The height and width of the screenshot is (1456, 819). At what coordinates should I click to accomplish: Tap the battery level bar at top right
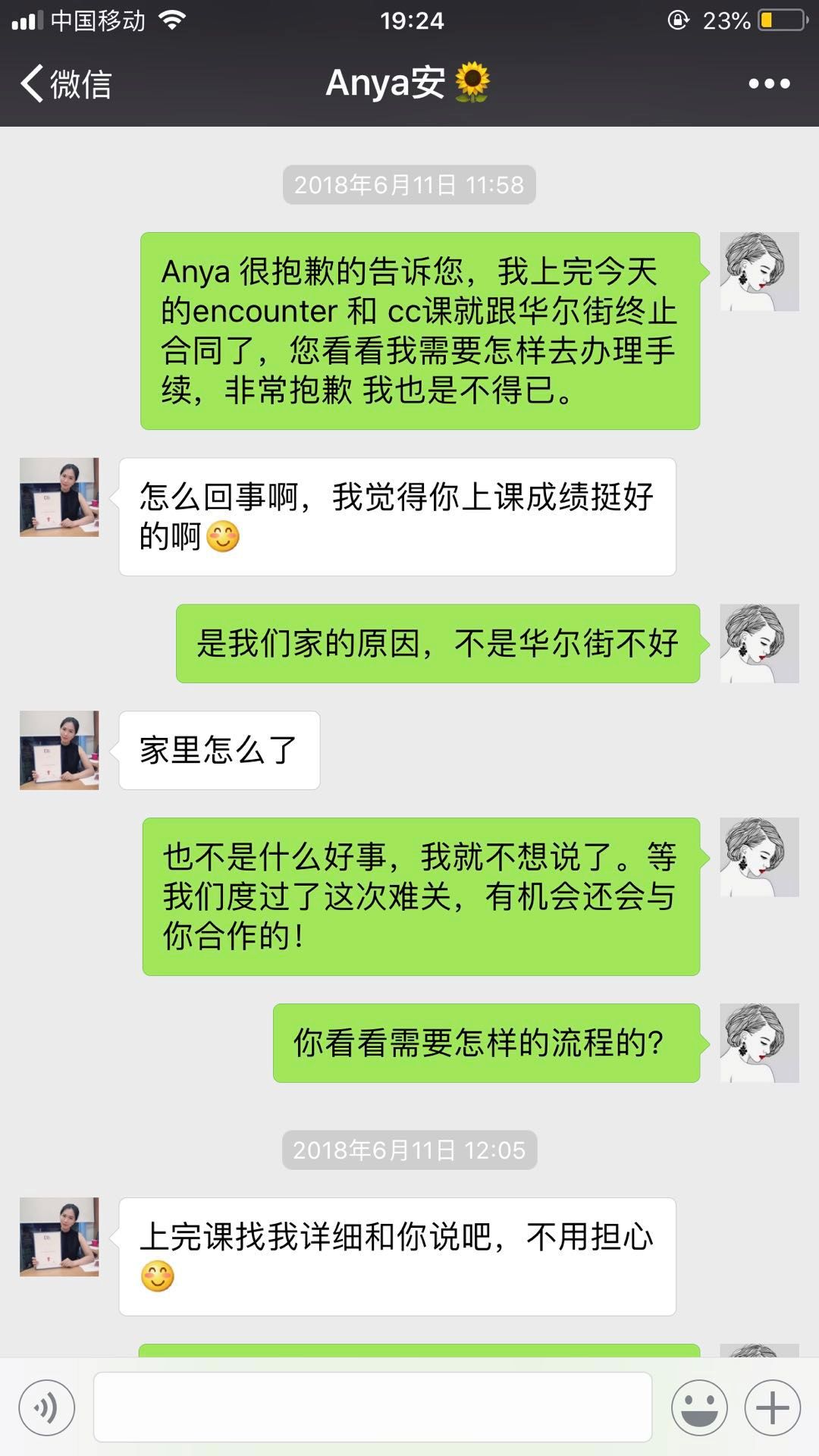pos(781,20)
